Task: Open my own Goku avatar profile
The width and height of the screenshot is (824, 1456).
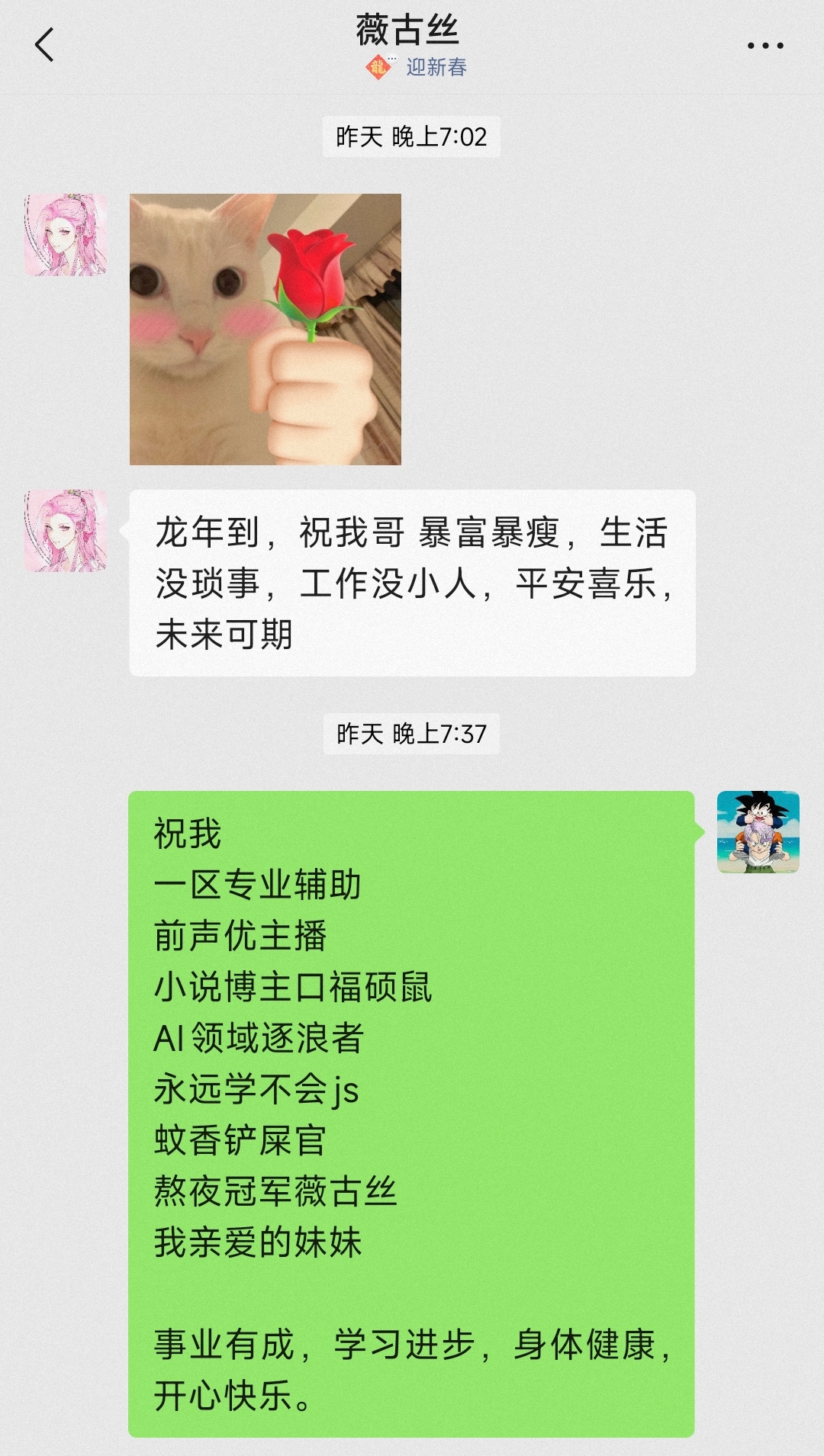Action: tap(758, 832)
